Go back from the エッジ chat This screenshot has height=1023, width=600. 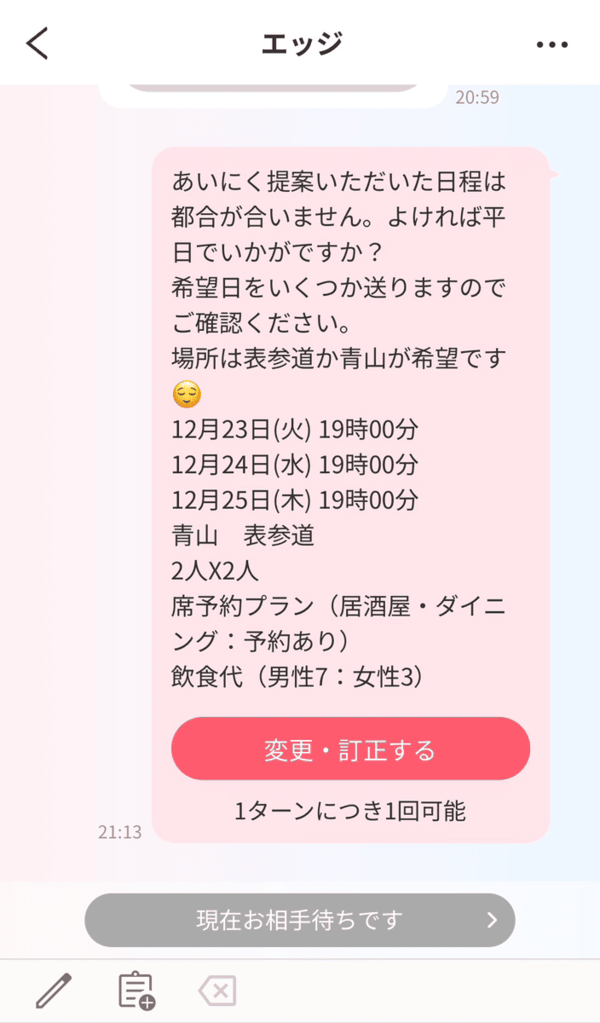38,44
